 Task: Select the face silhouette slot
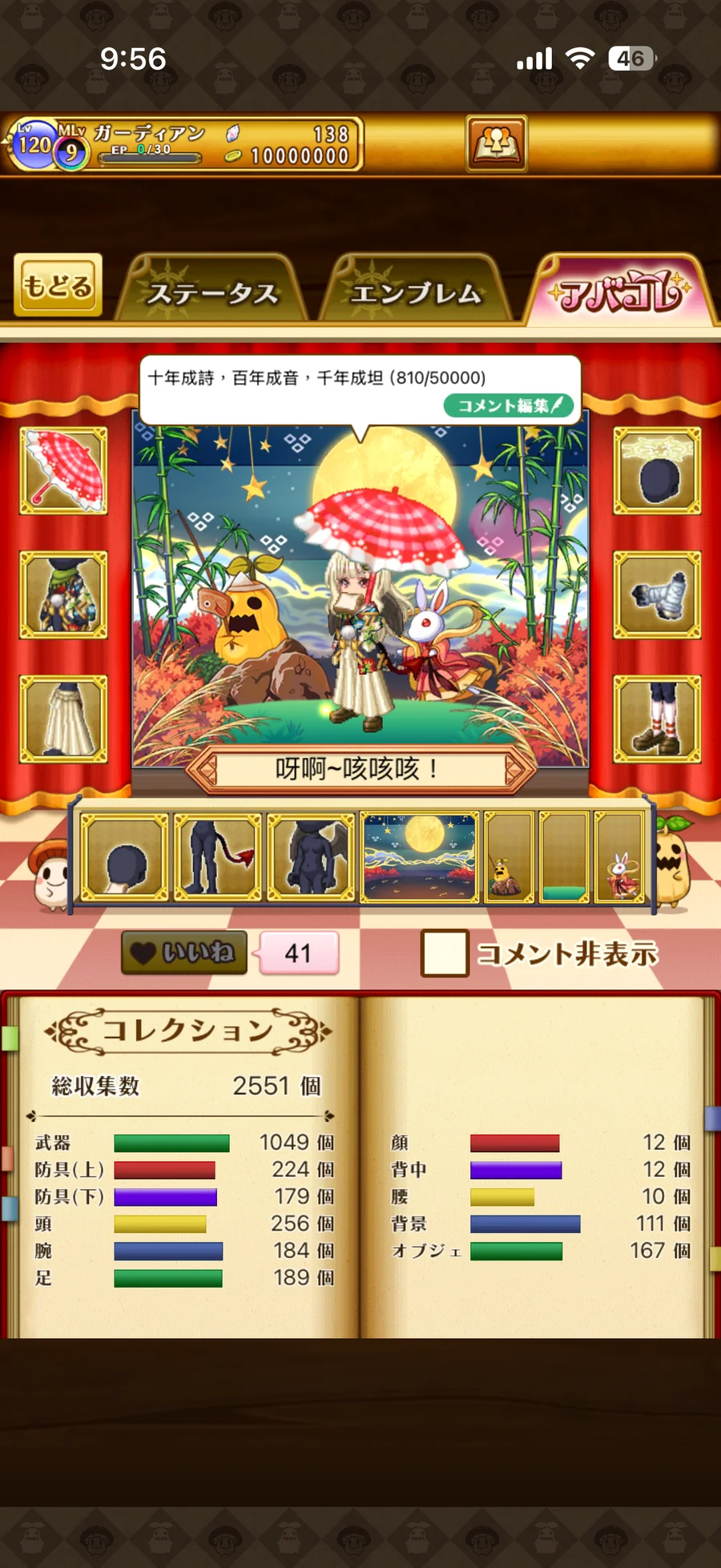(x=125, y=857)
